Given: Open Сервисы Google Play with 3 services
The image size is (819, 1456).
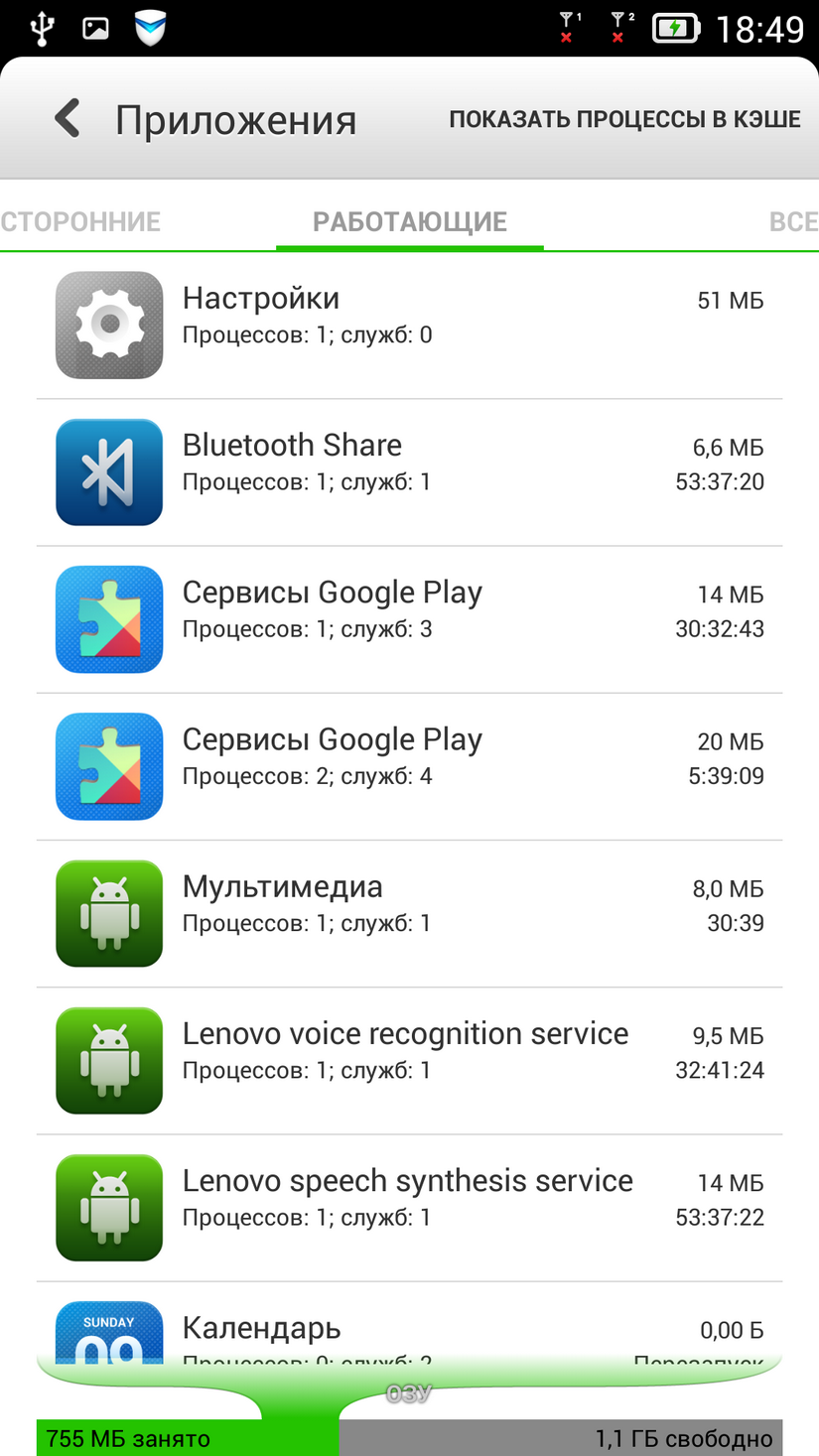Looking at the screenshot, I should point(409,619).
